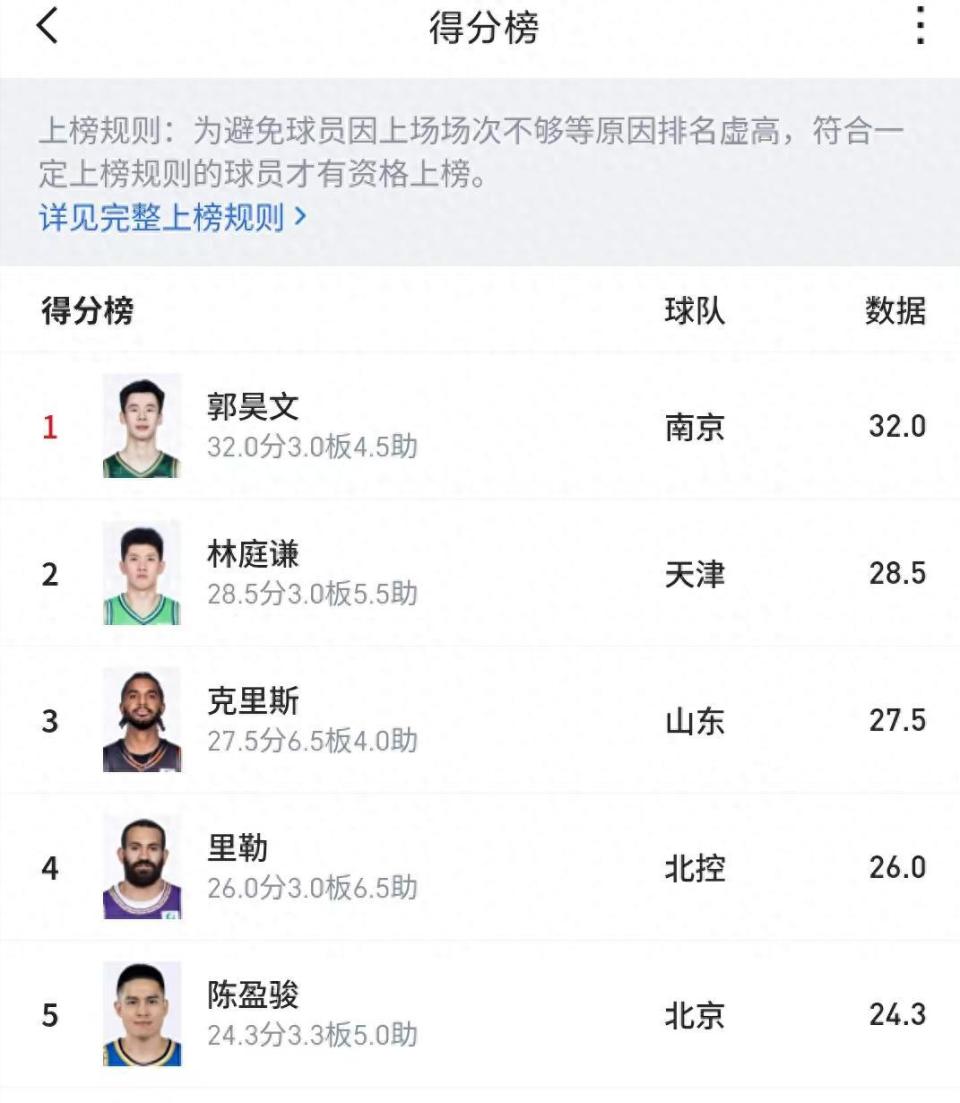View 林庭谦's player details
The image size is (960, 1103).
pos(480,574)
